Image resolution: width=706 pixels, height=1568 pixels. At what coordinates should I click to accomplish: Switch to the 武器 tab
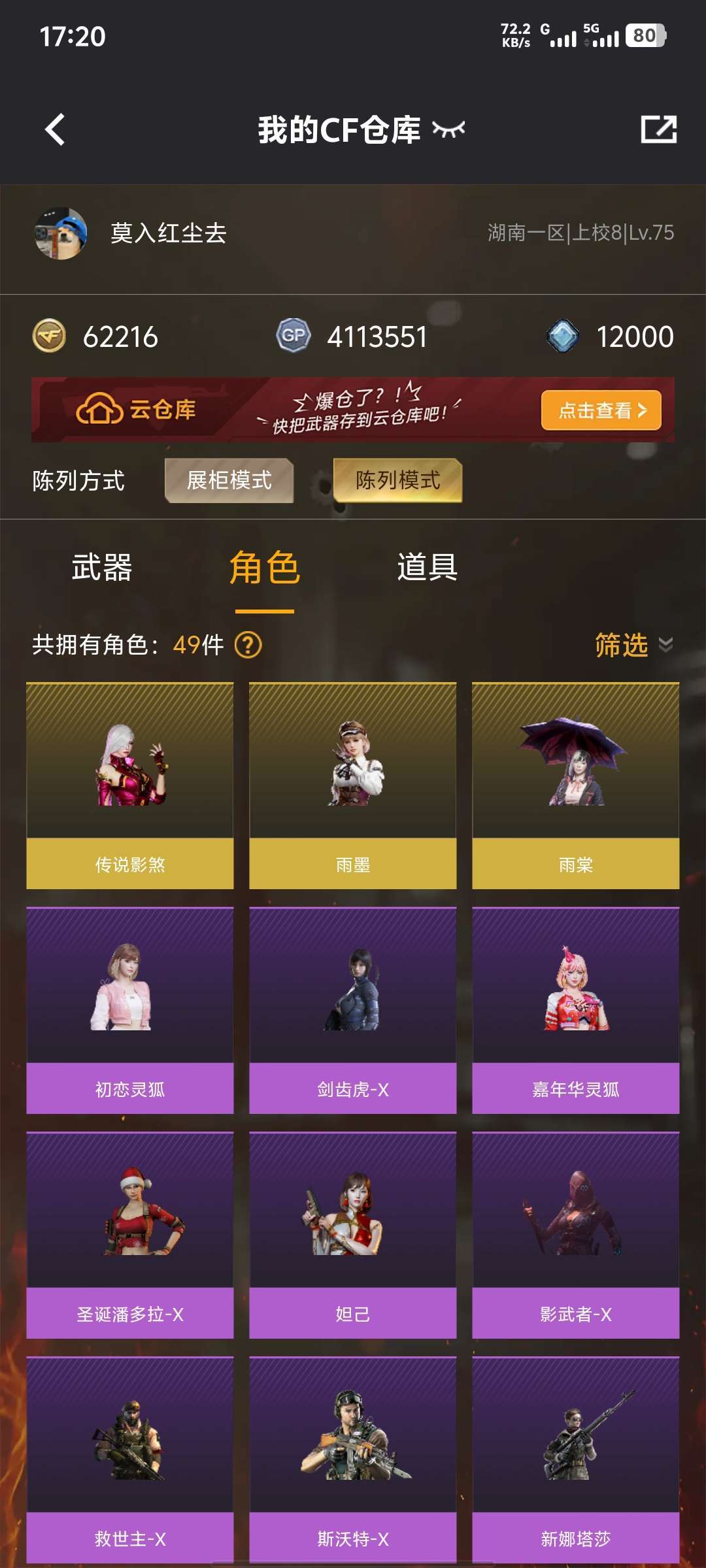click(x=102, y=567)
